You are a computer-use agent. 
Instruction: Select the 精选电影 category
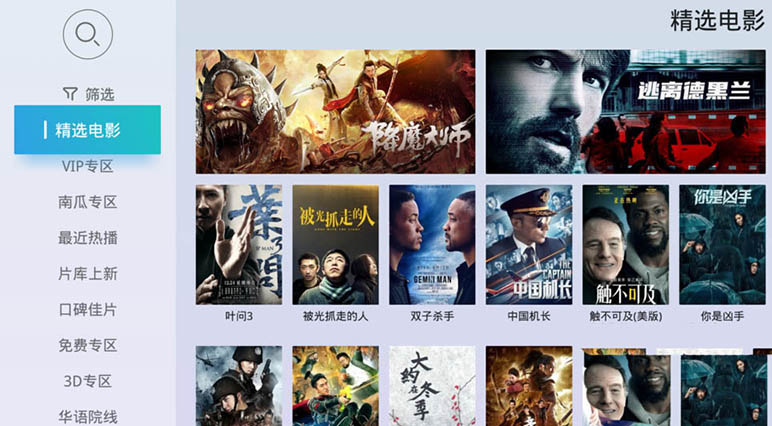click(87, 130)
